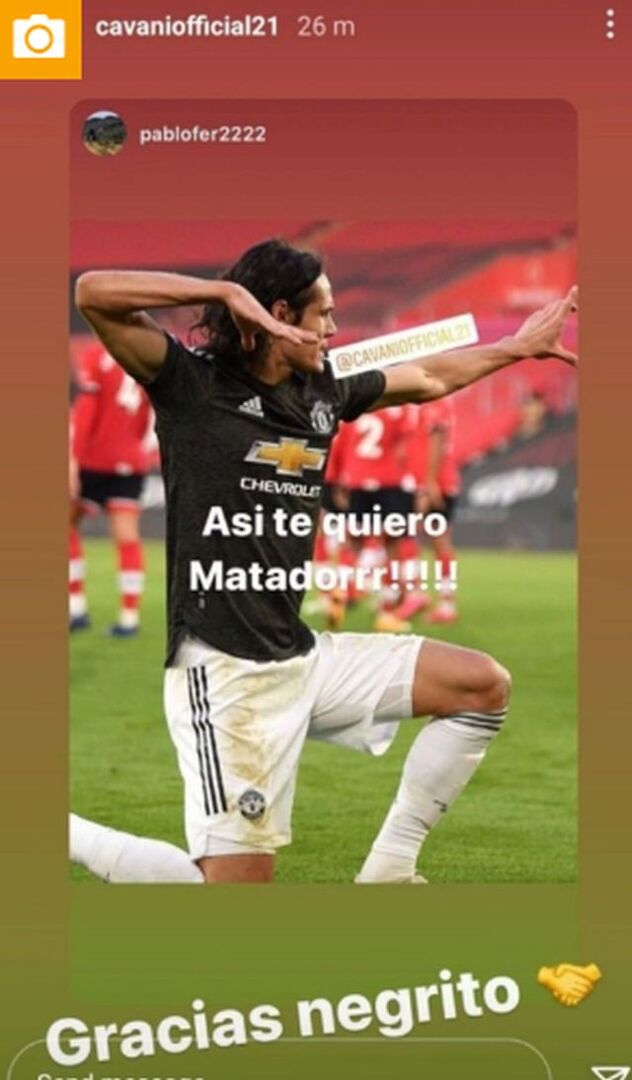
Task: Open the story overflow menu
Action: (x=609, y=25)
